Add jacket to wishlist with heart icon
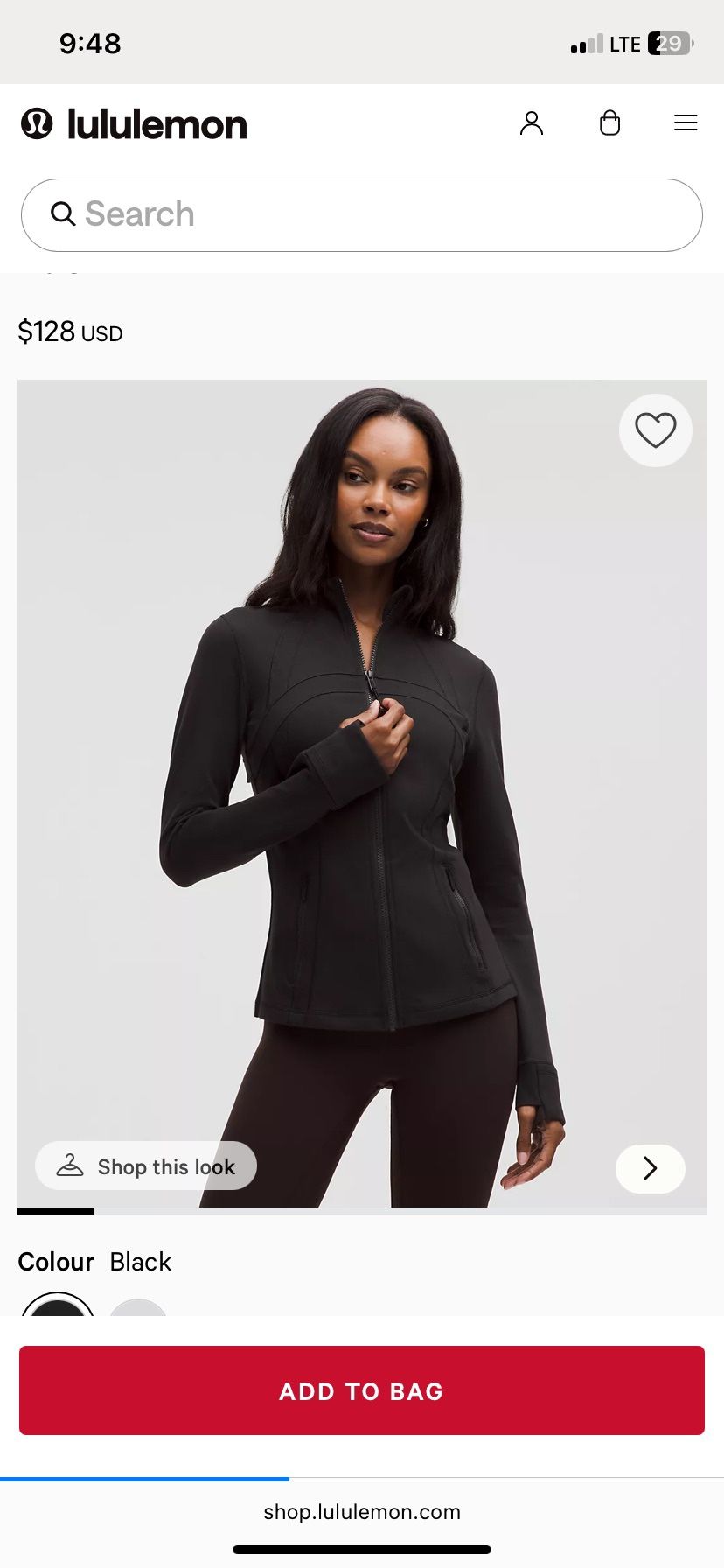Screen dimensions: 724x1568 pyautogui.click(x=655, y=430)
